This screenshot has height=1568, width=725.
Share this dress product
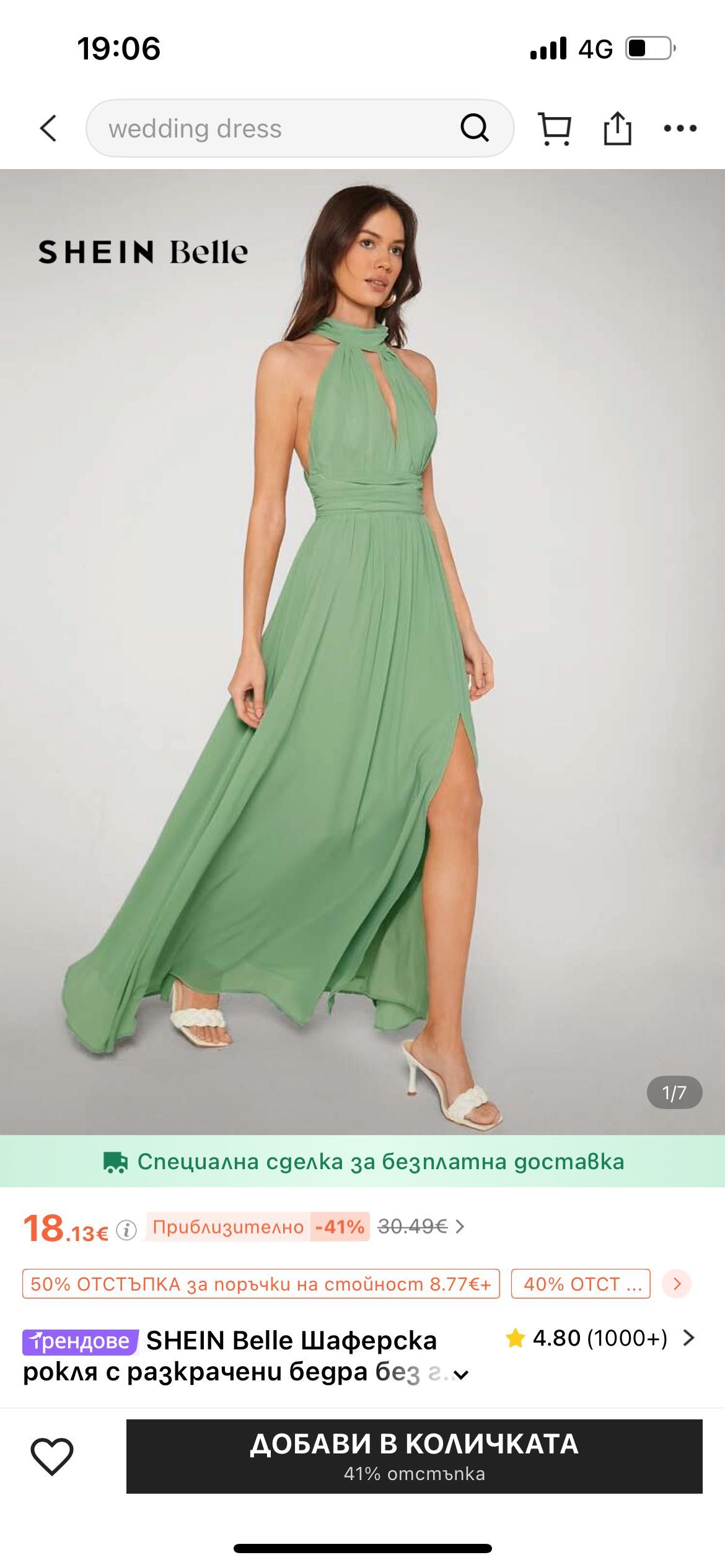617,129
